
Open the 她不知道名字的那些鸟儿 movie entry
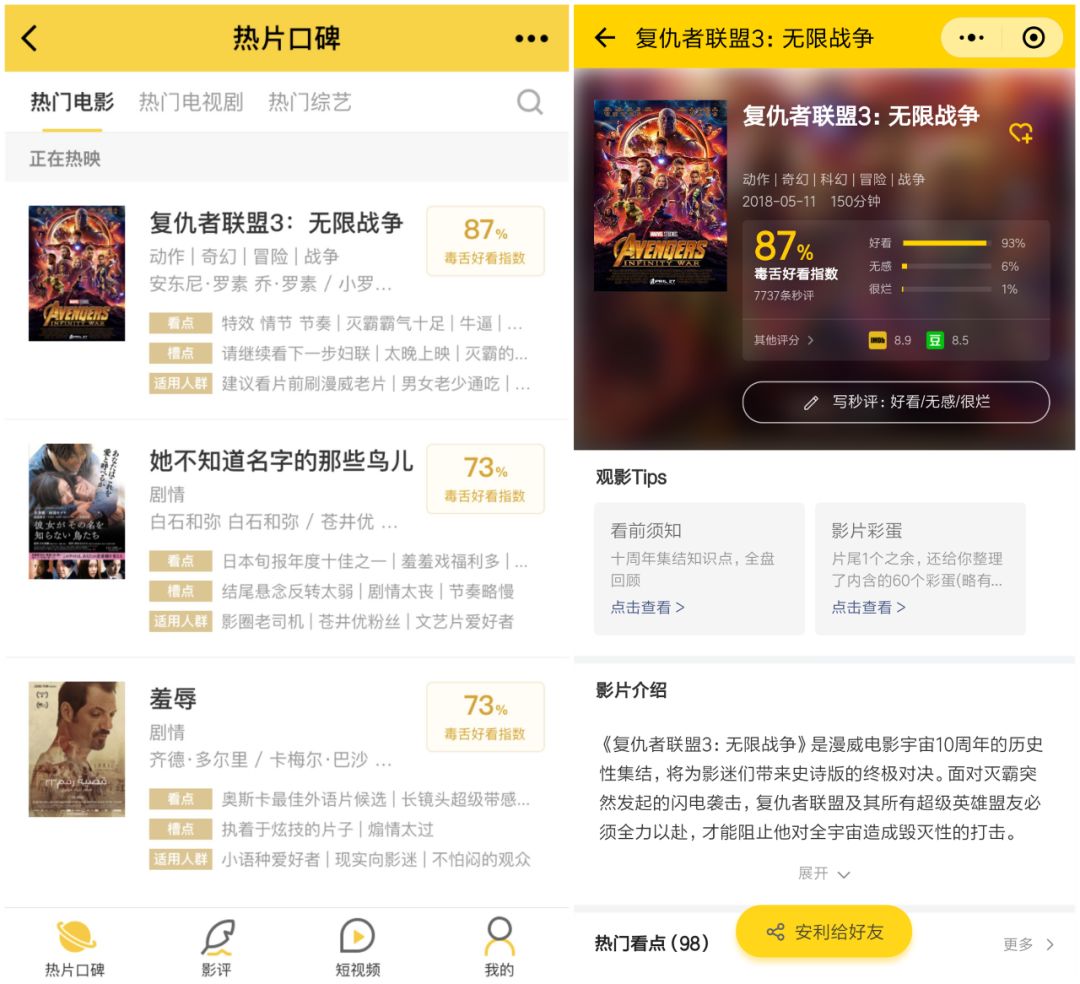click(280, 461)
